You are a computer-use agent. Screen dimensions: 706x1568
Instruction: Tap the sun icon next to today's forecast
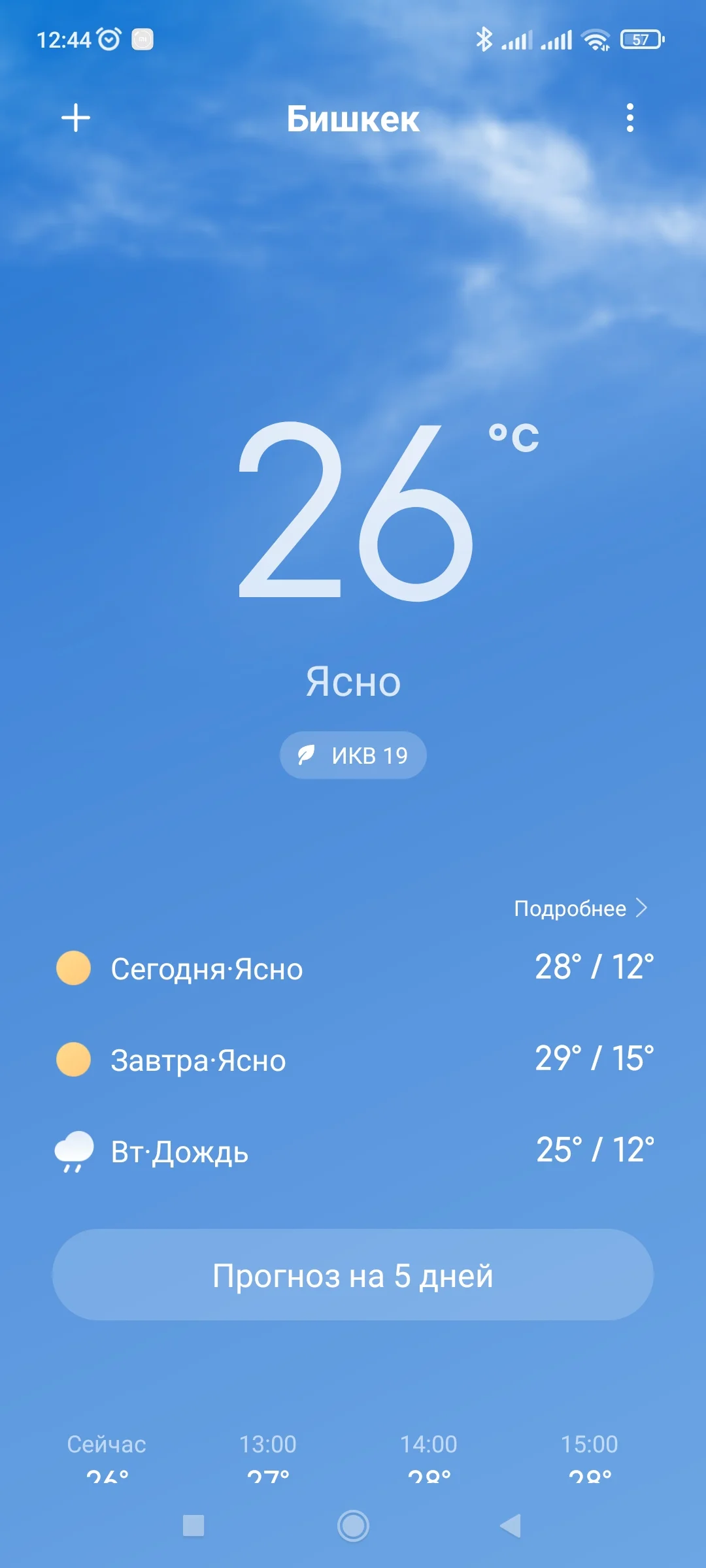74,969
